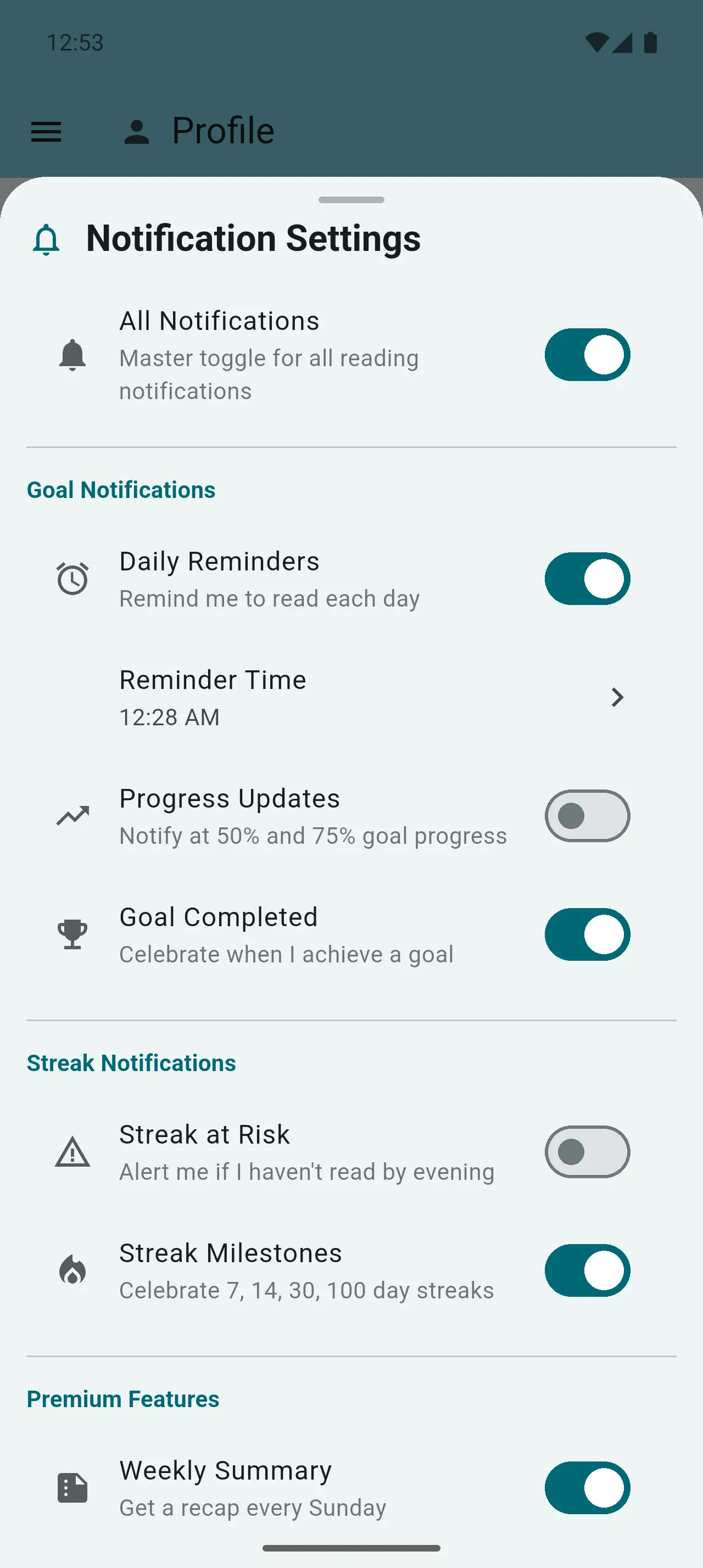The width and height of the screenshot is (703, 1568).
Task: Disable the Weekly Summary toggle
Action: (586, 1487)
